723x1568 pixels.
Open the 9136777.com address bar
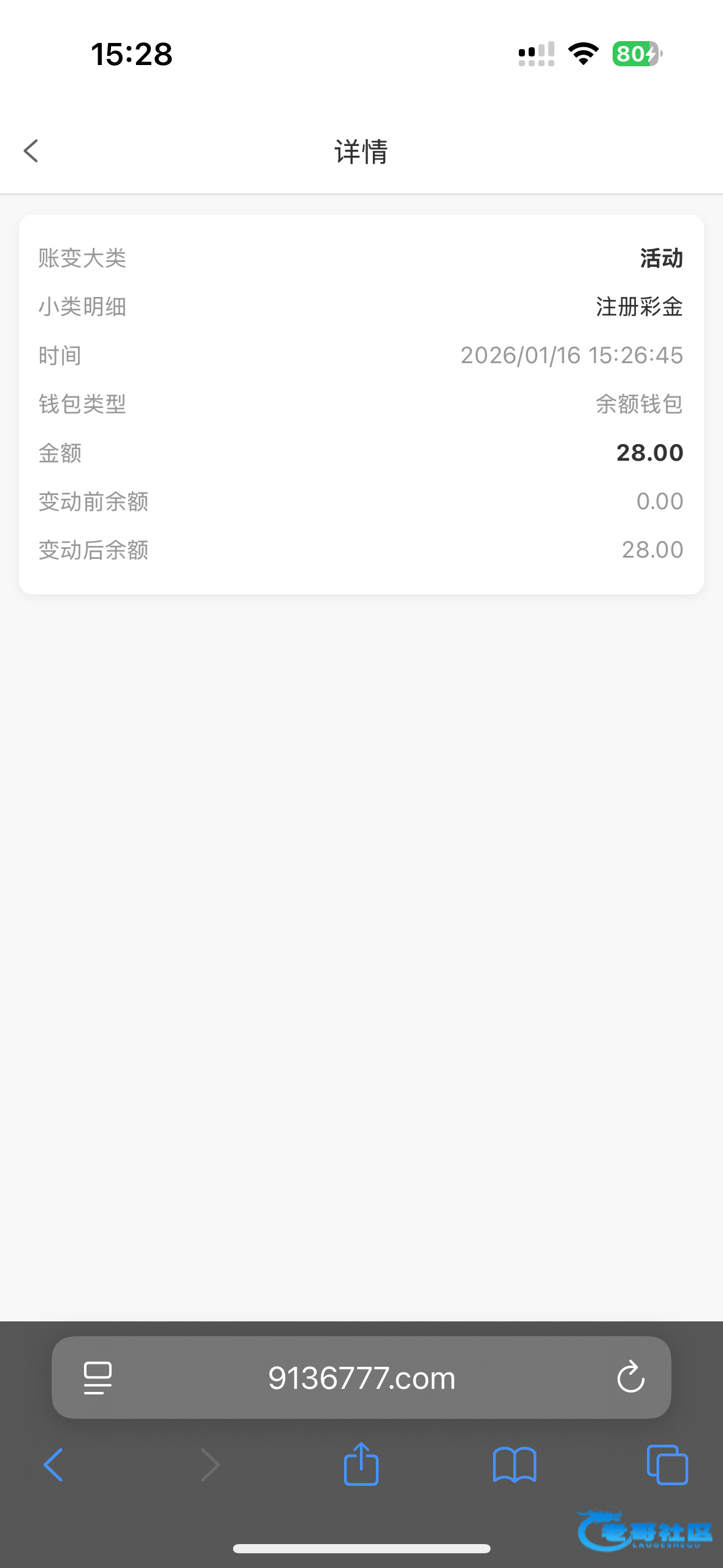click(x=362, y=1378)
